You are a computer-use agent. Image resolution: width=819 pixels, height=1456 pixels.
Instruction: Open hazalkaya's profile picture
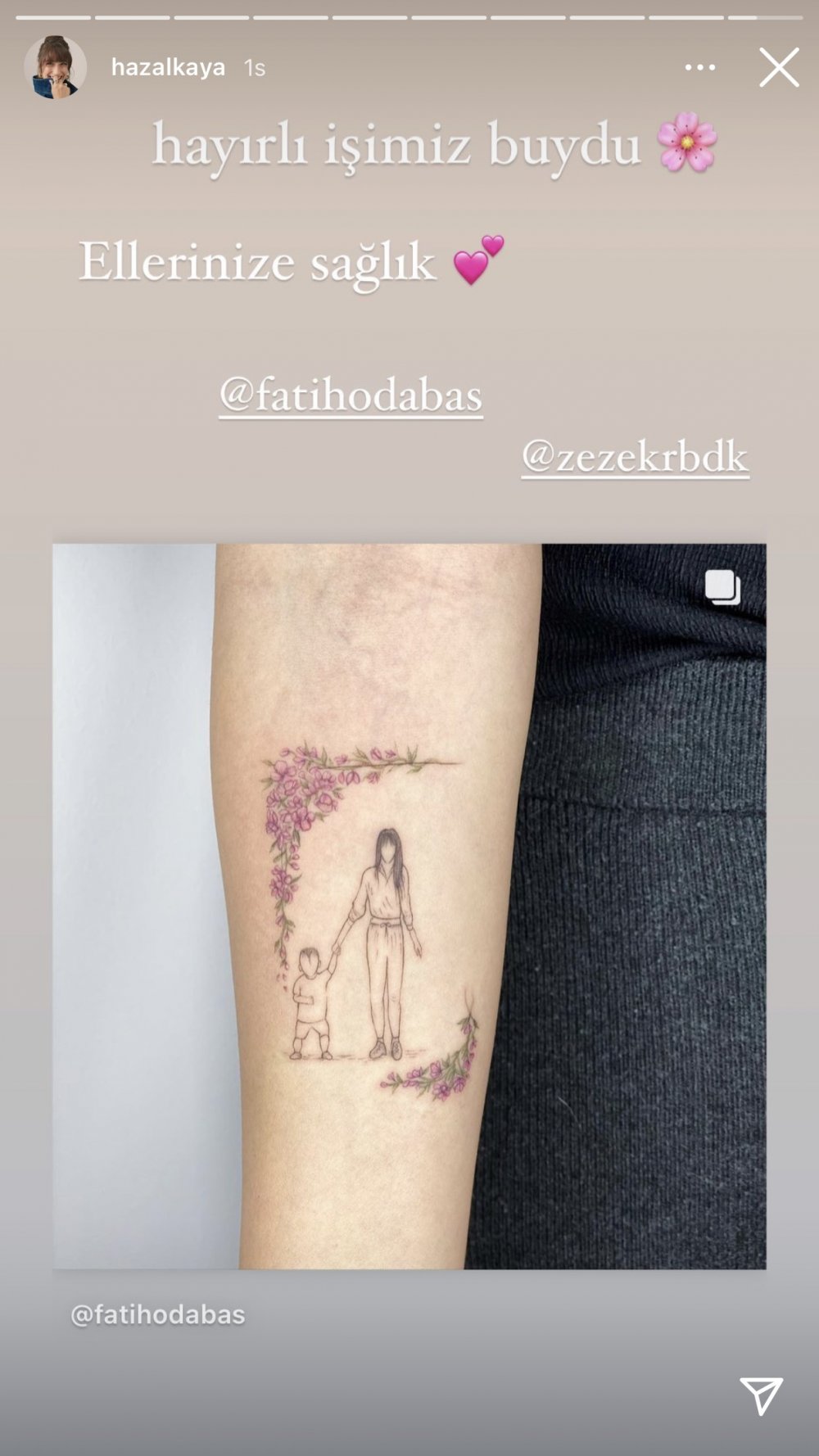coord(55,67)
